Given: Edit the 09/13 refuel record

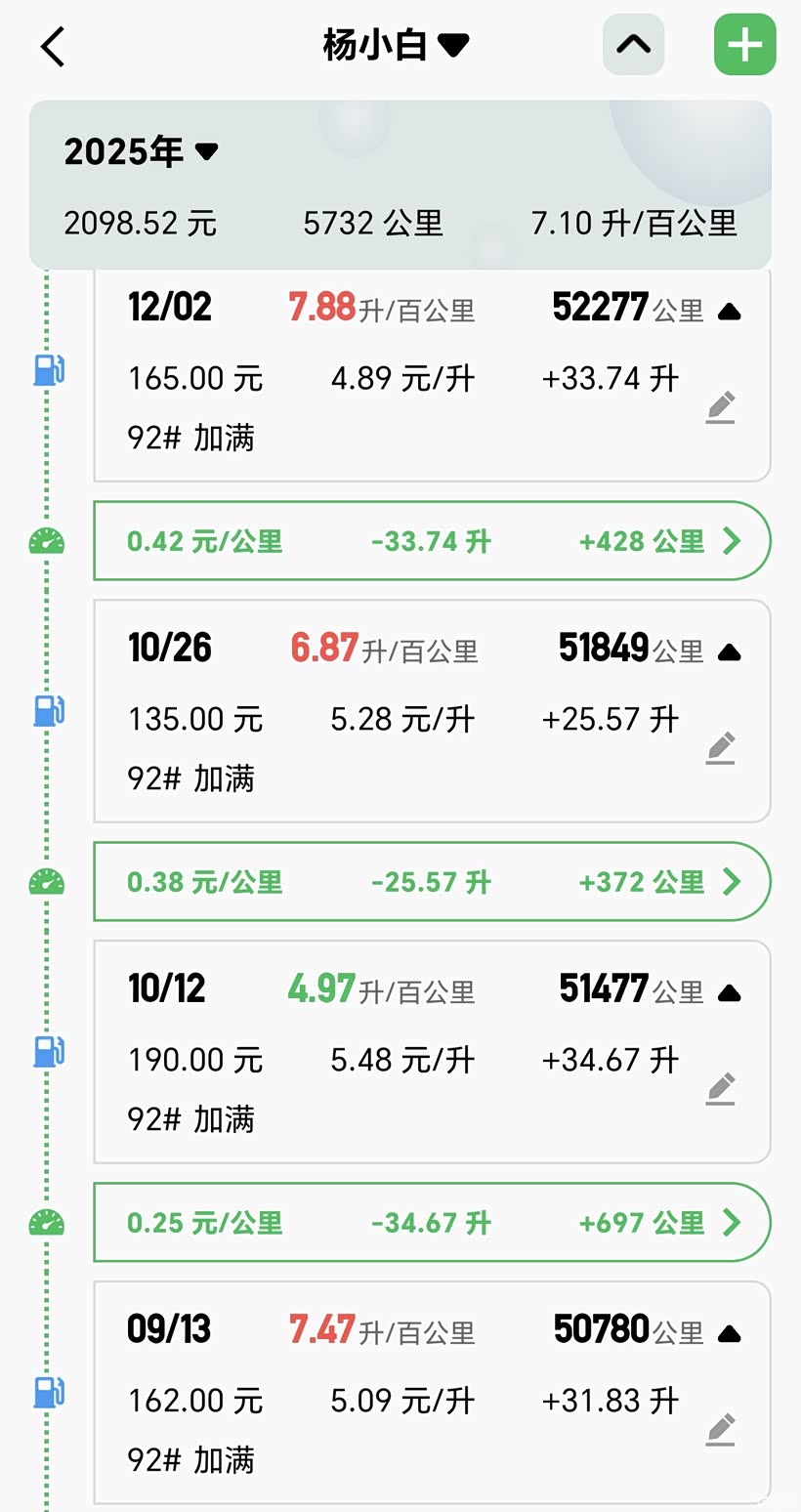Looking at the screenshot, I should coord(720,1430).
